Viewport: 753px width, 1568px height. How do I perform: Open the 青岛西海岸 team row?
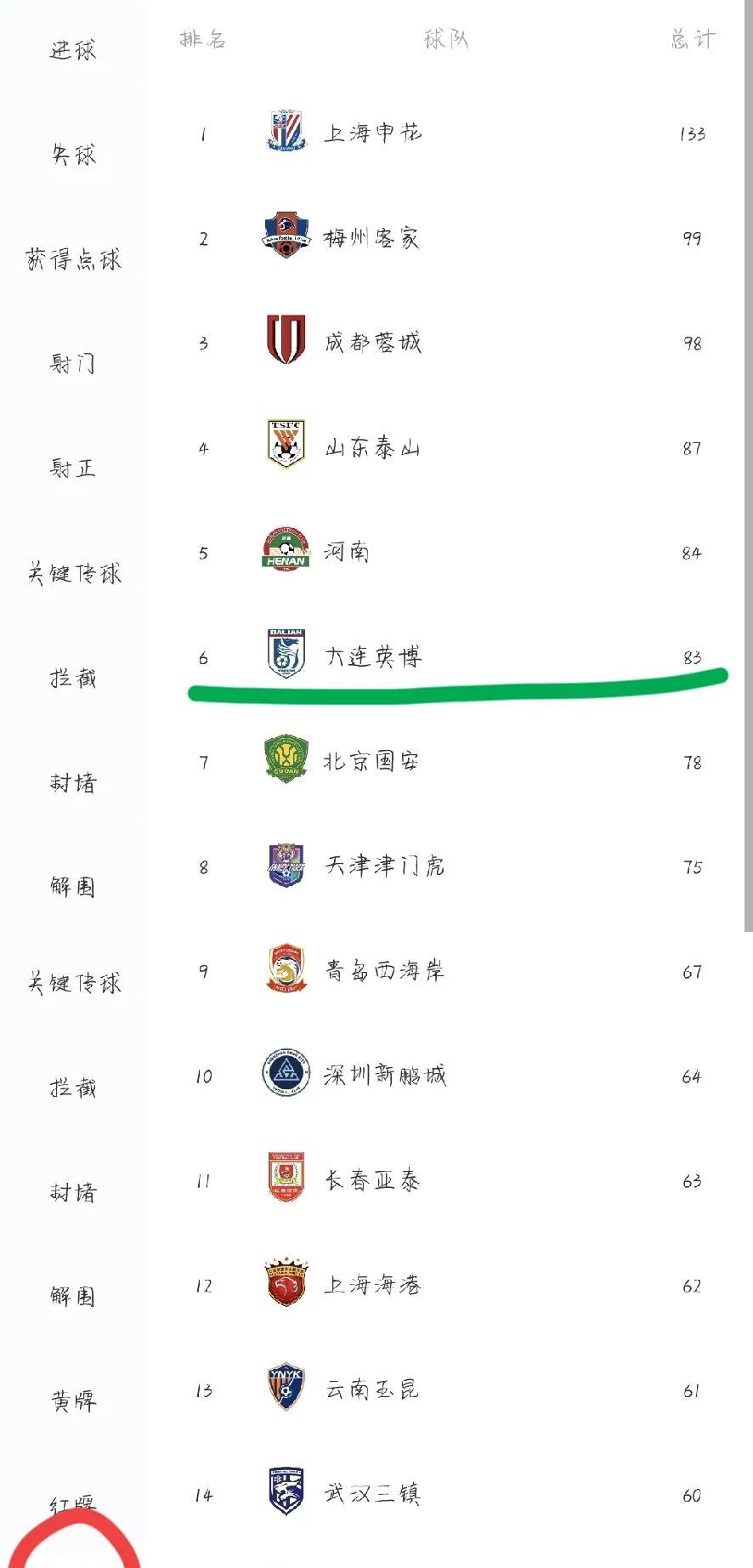pos(450,971)
